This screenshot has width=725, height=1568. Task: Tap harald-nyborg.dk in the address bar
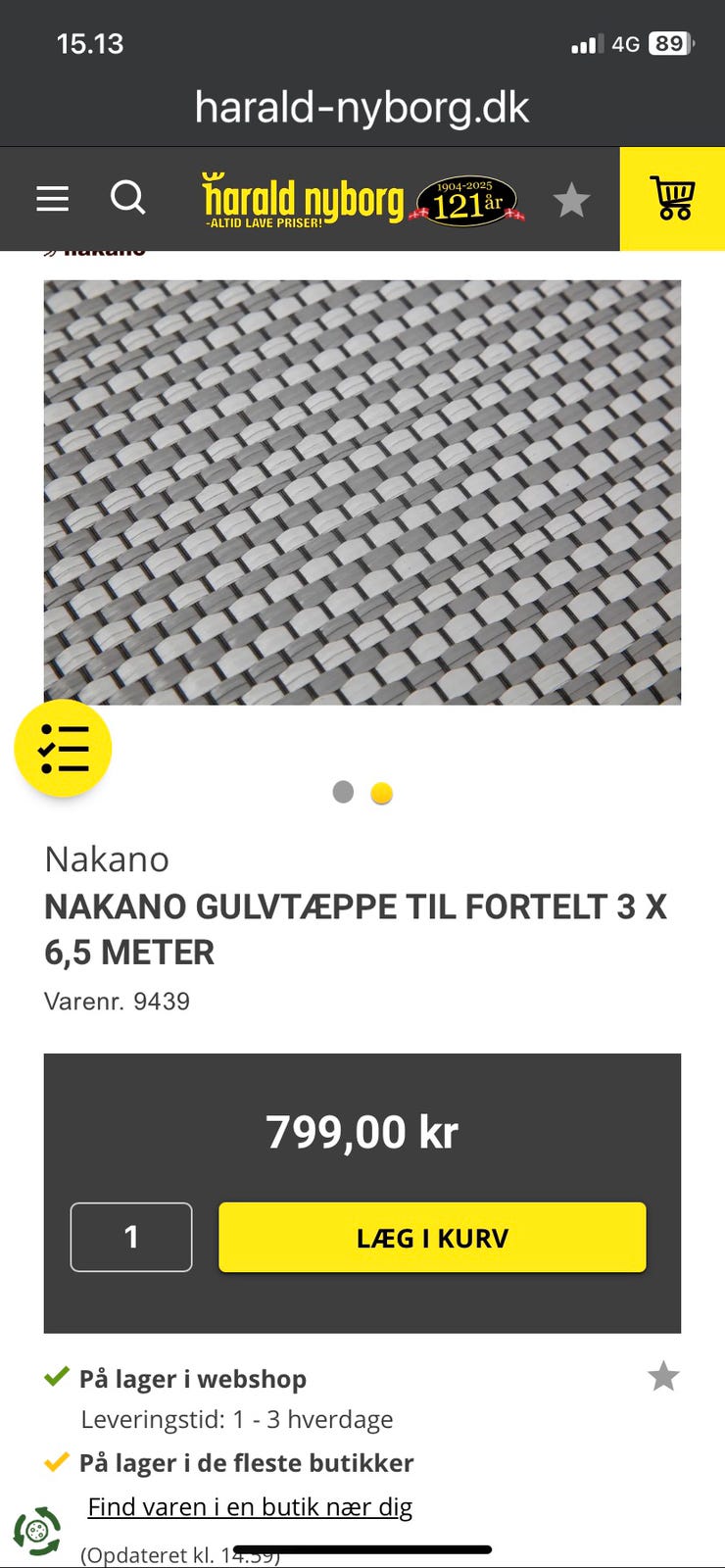tap(362, 107)
